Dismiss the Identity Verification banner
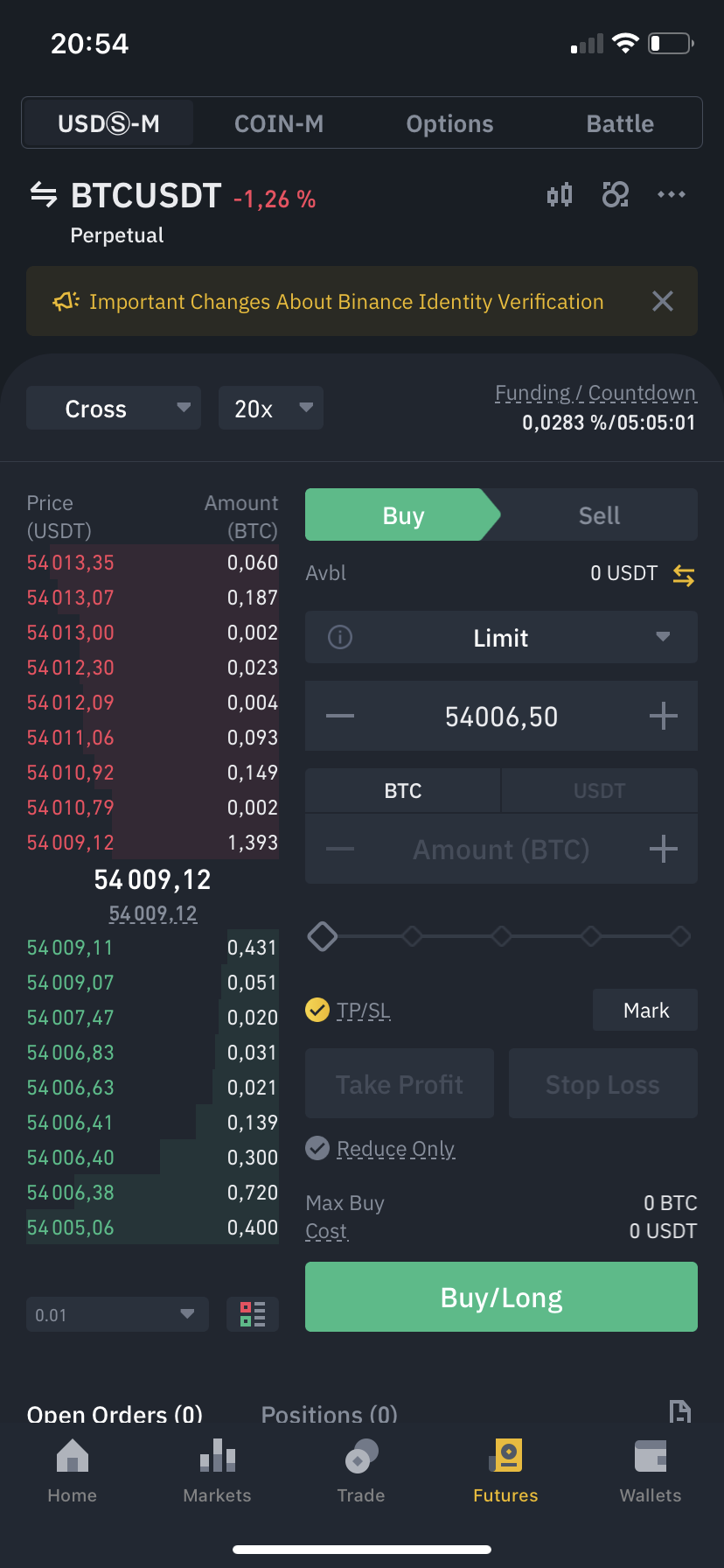This screenshot has height=1568, width=724. click(663, 301)
